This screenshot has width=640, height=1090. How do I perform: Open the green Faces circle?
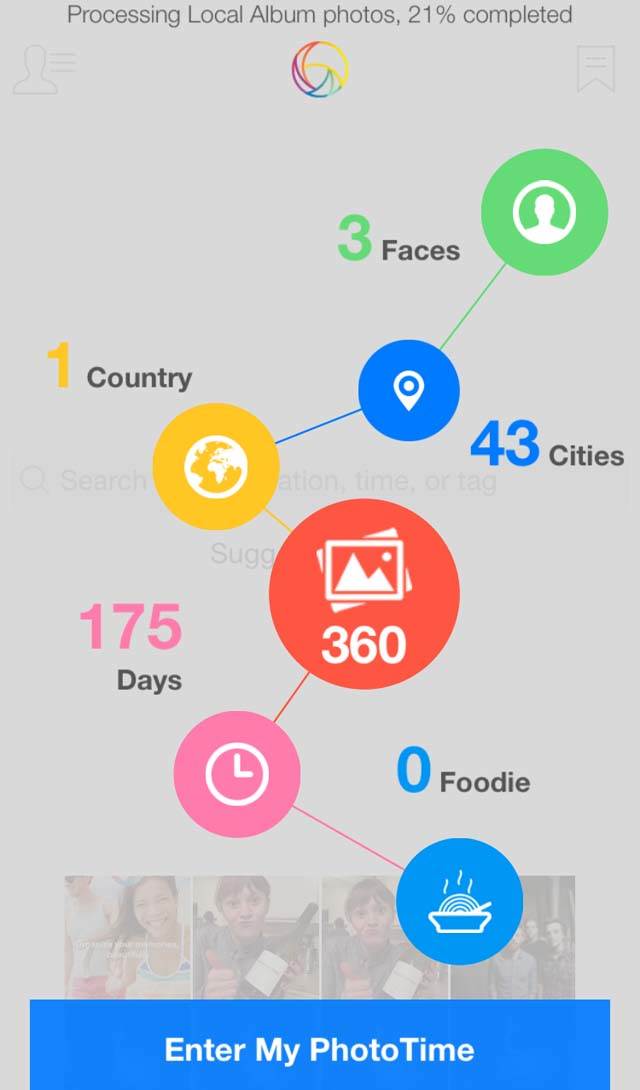tap(545, 212)
